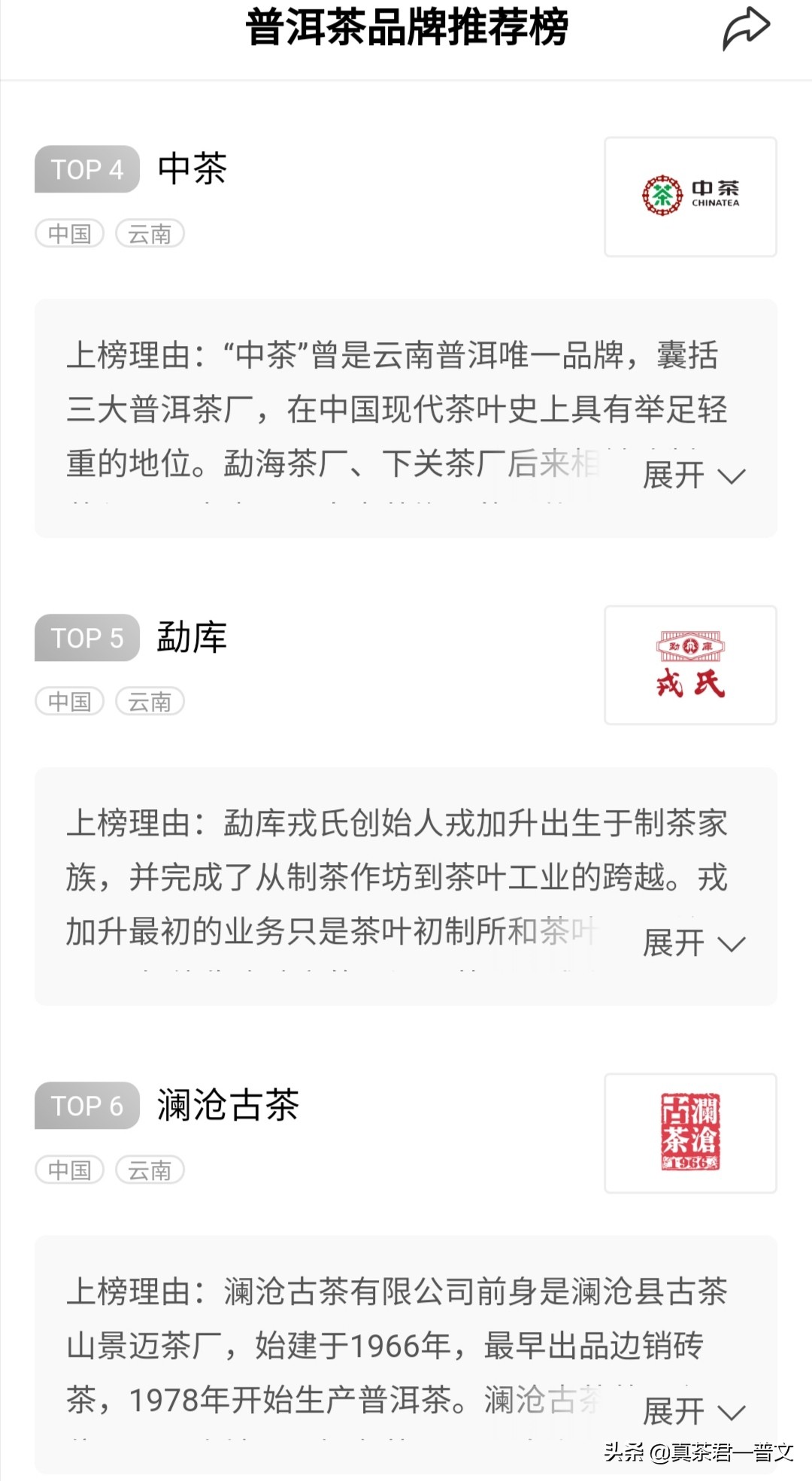Open the TOP 5 勐库 brand entry
812x1481 pixels.
point(192,638)
